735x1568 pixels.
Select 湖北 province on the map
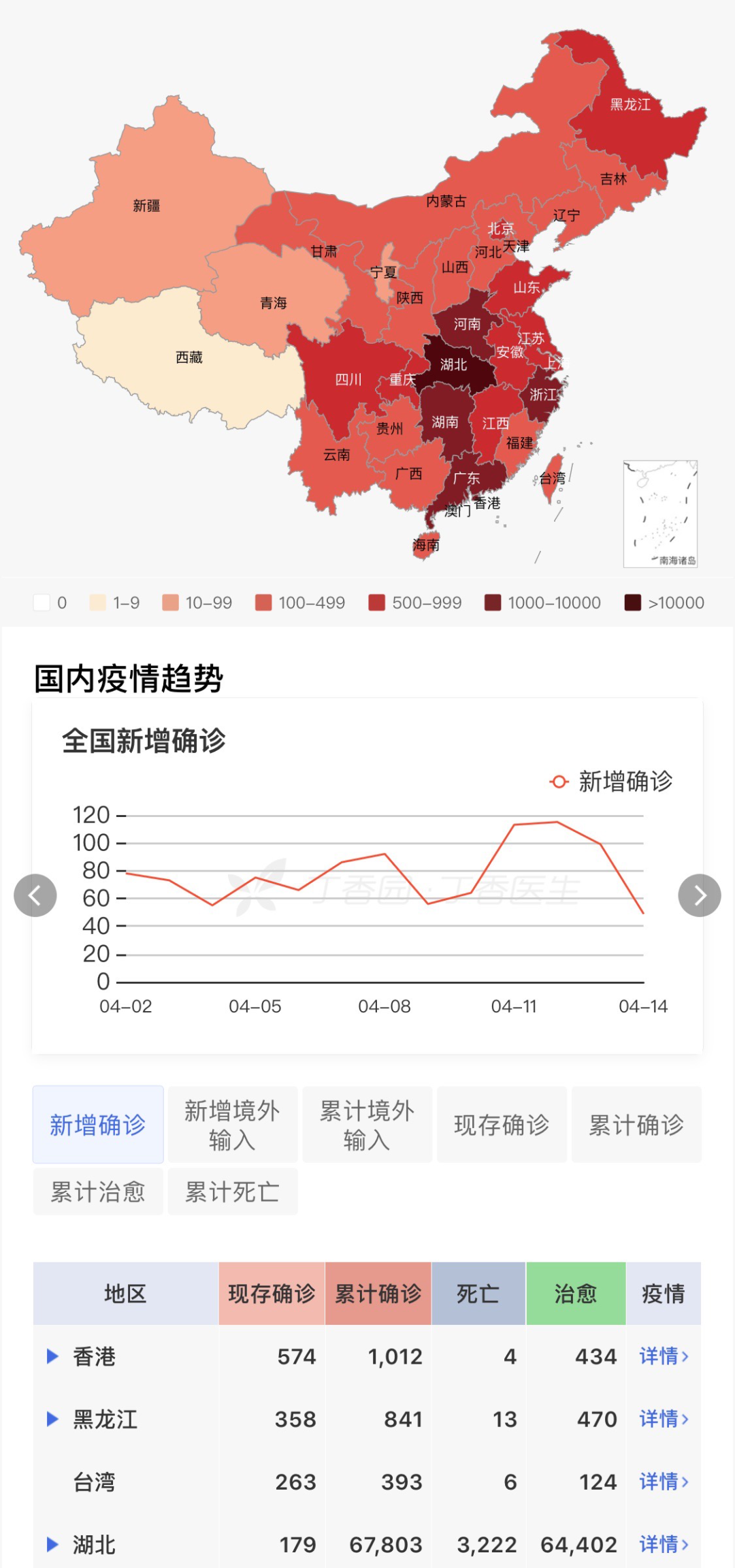click(x=453, y=364)
